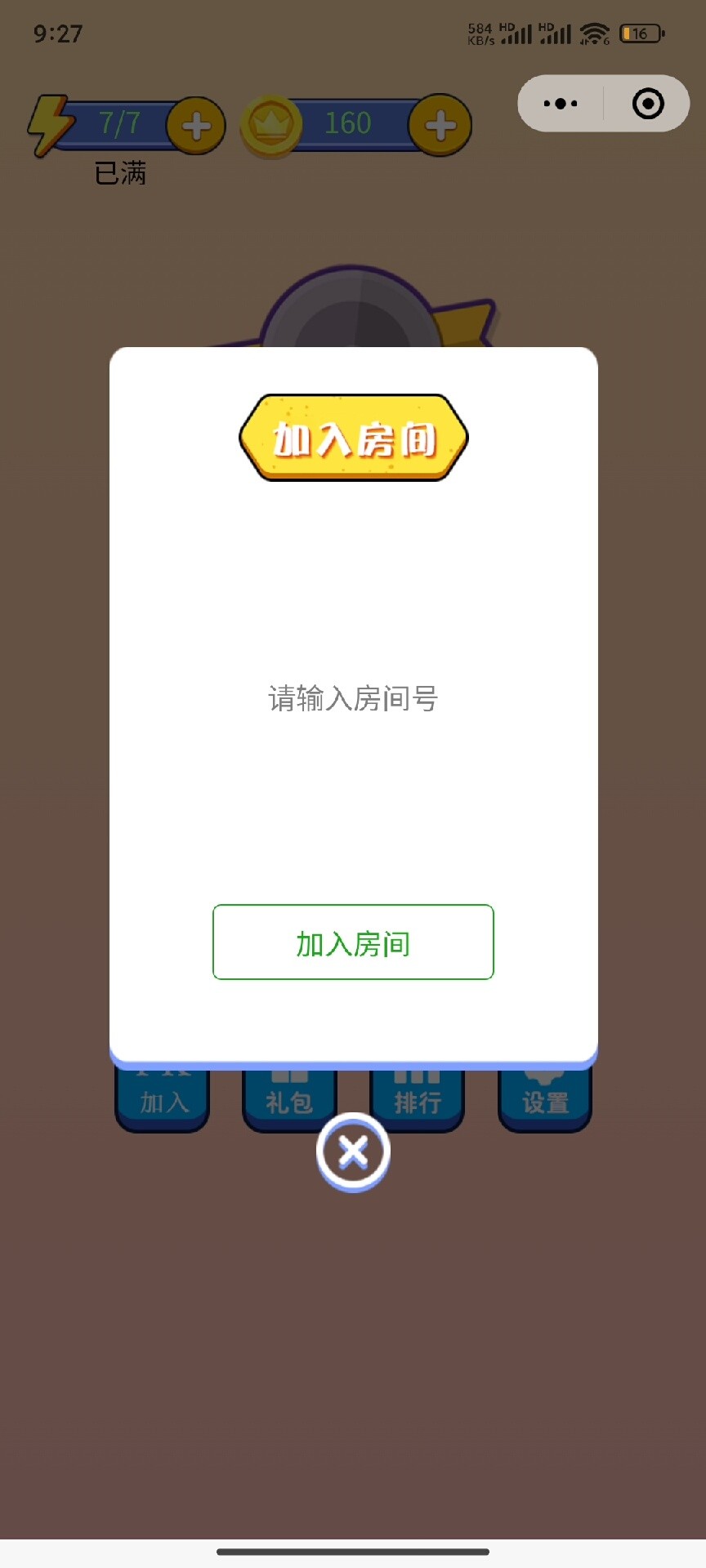Add more energy with the plus button
This screenshot has width=706, height=1568.
click(196, 126)
